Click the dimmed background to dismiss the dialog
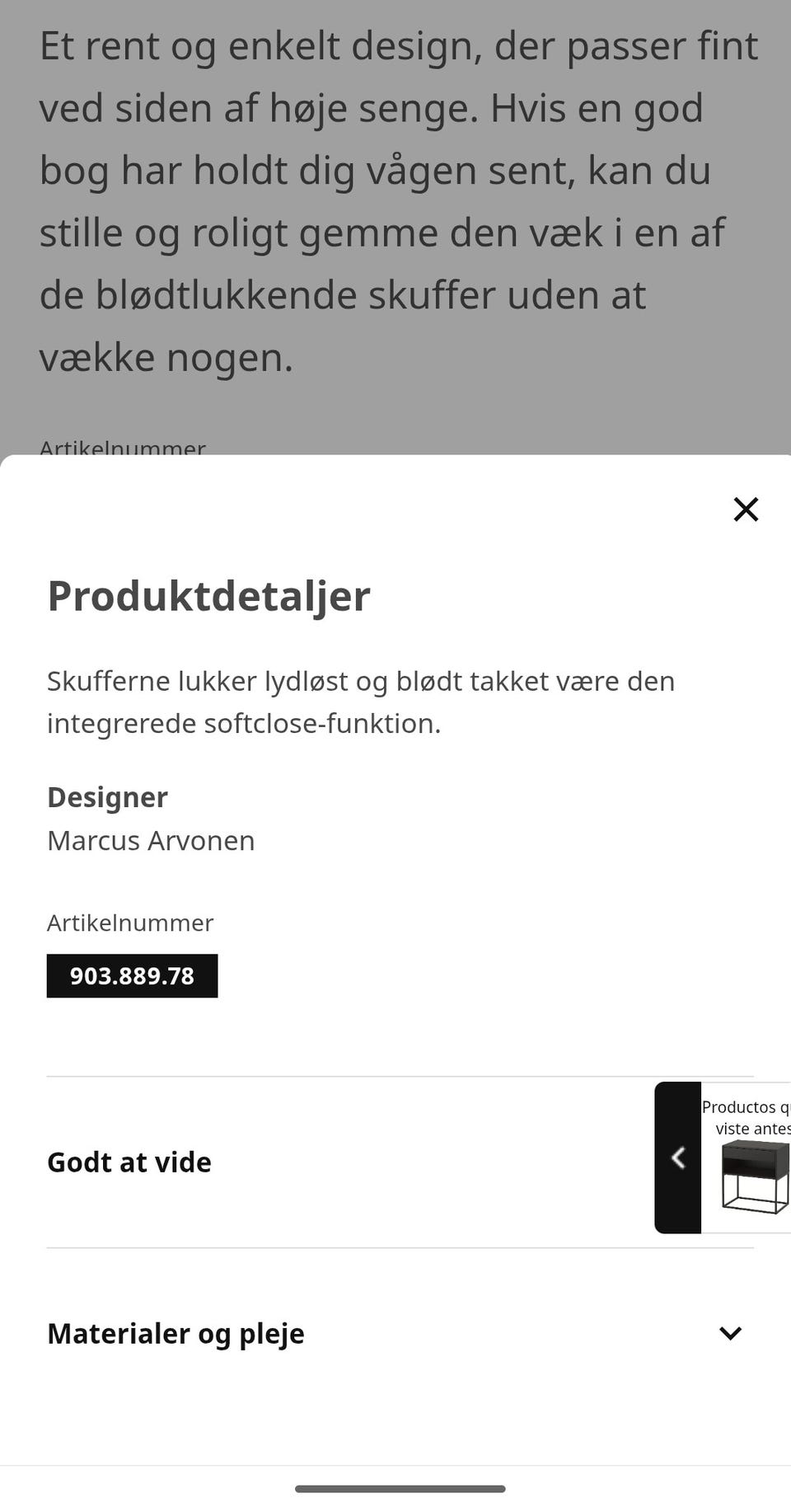This screenshot has height=1512, width=791. pyautogui.click(x=395, y=231)
